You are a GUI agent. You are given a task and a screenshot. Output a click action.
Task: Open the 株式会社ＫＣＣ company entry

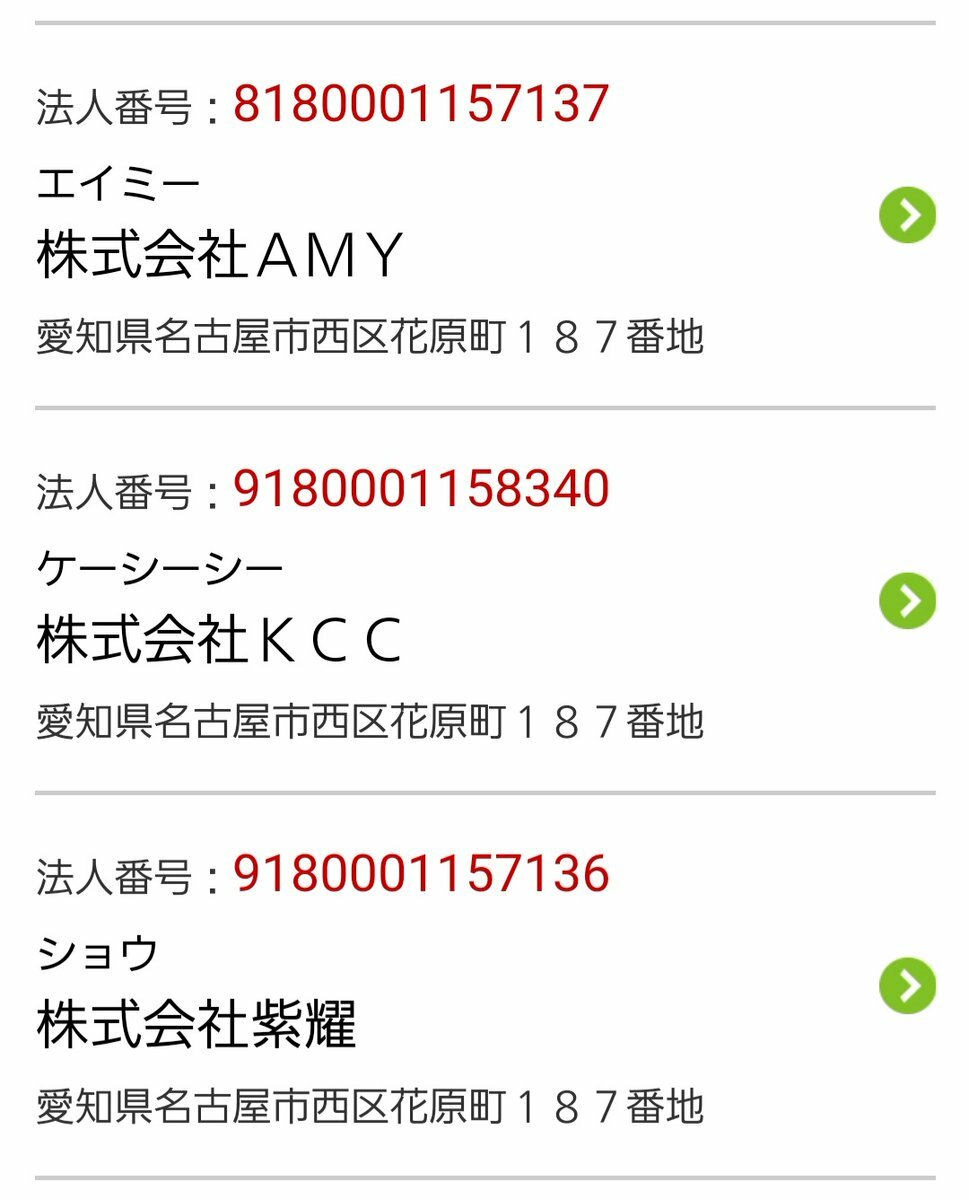pos(220,640)
